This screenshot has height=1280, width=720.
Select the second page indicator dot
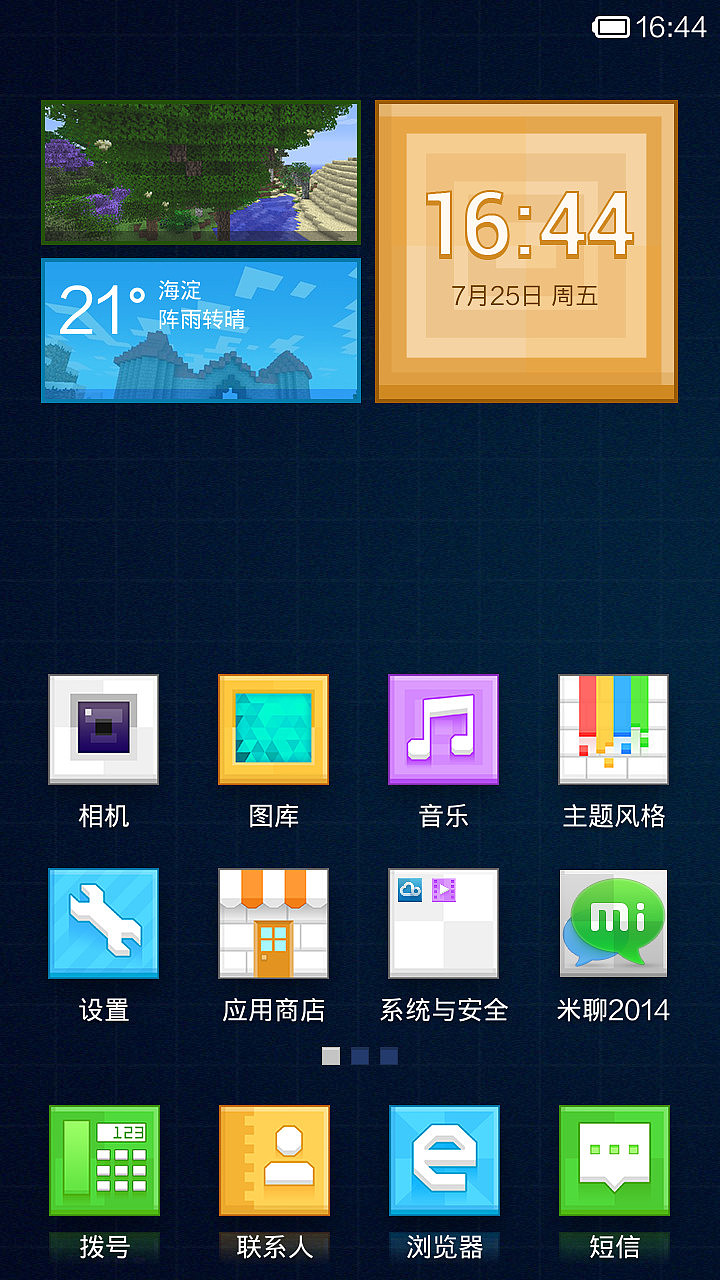pos(360,1055)
